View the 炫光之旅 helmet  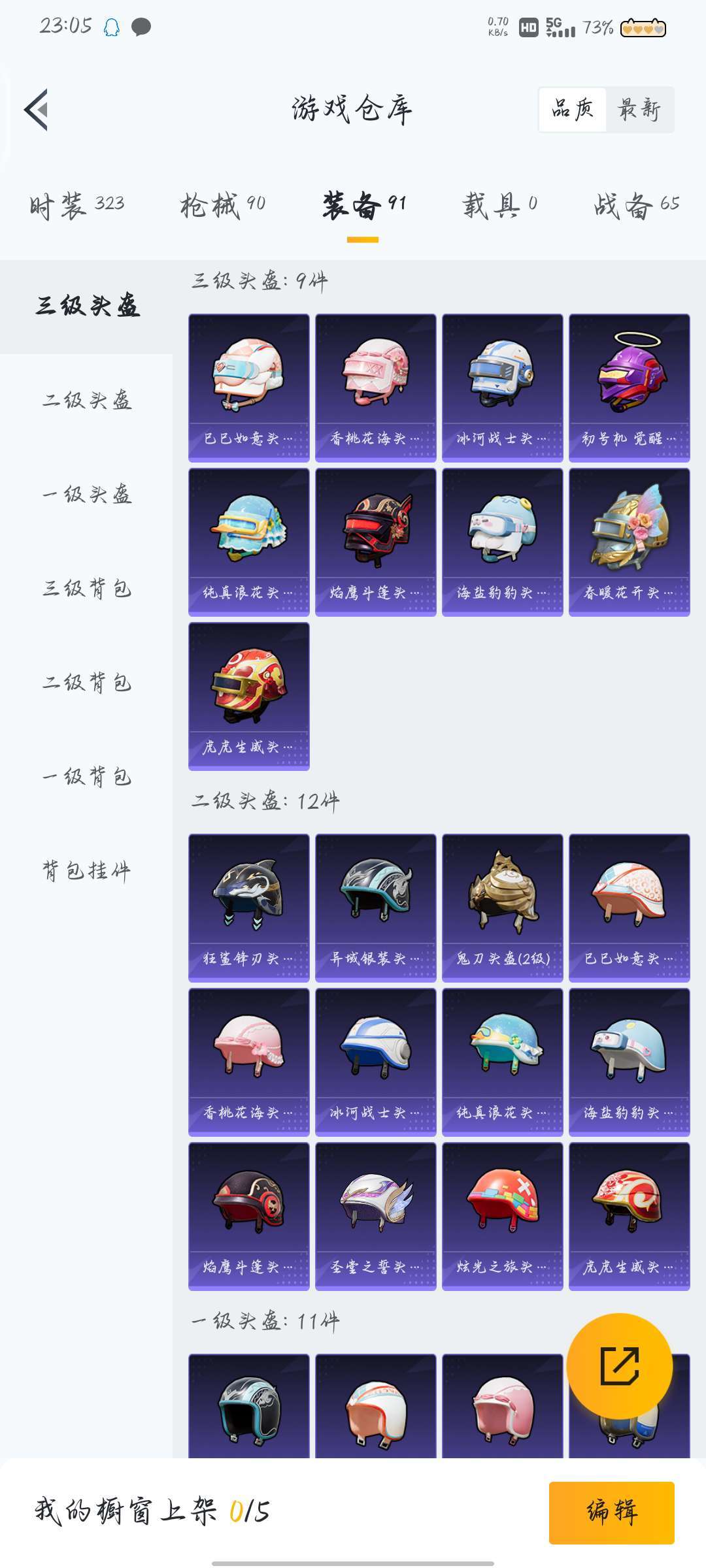pyautogui.click(x=502, y=1217)
